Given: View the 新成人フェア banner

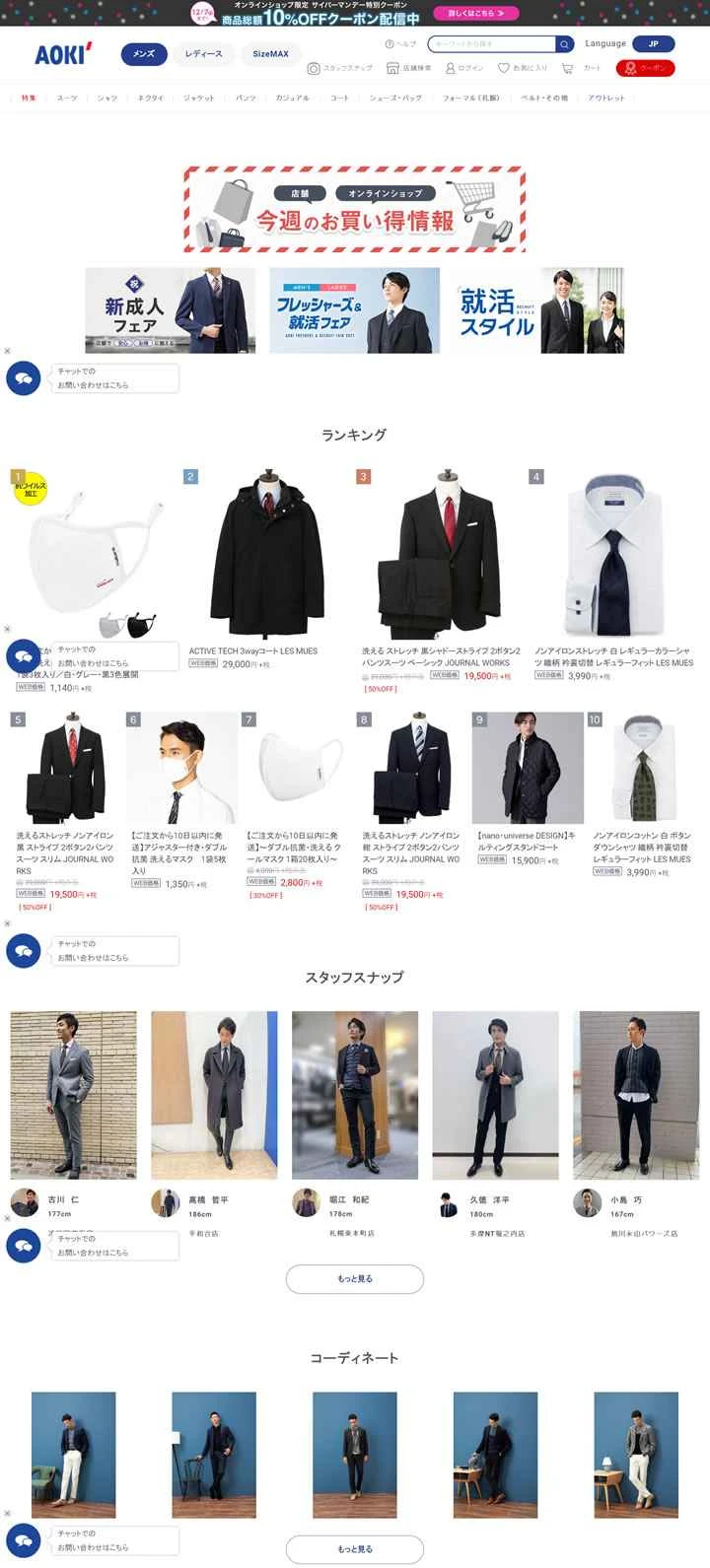Looking at the screenshot, I should 170,310.
